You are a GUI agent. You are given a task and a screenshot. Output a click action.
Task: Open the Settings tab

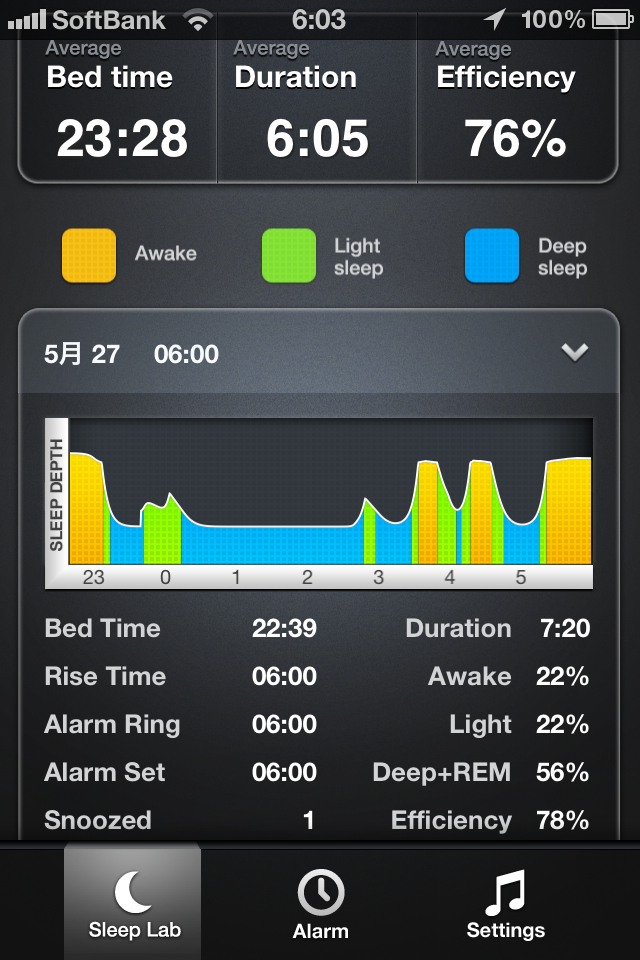click(505, 902)
